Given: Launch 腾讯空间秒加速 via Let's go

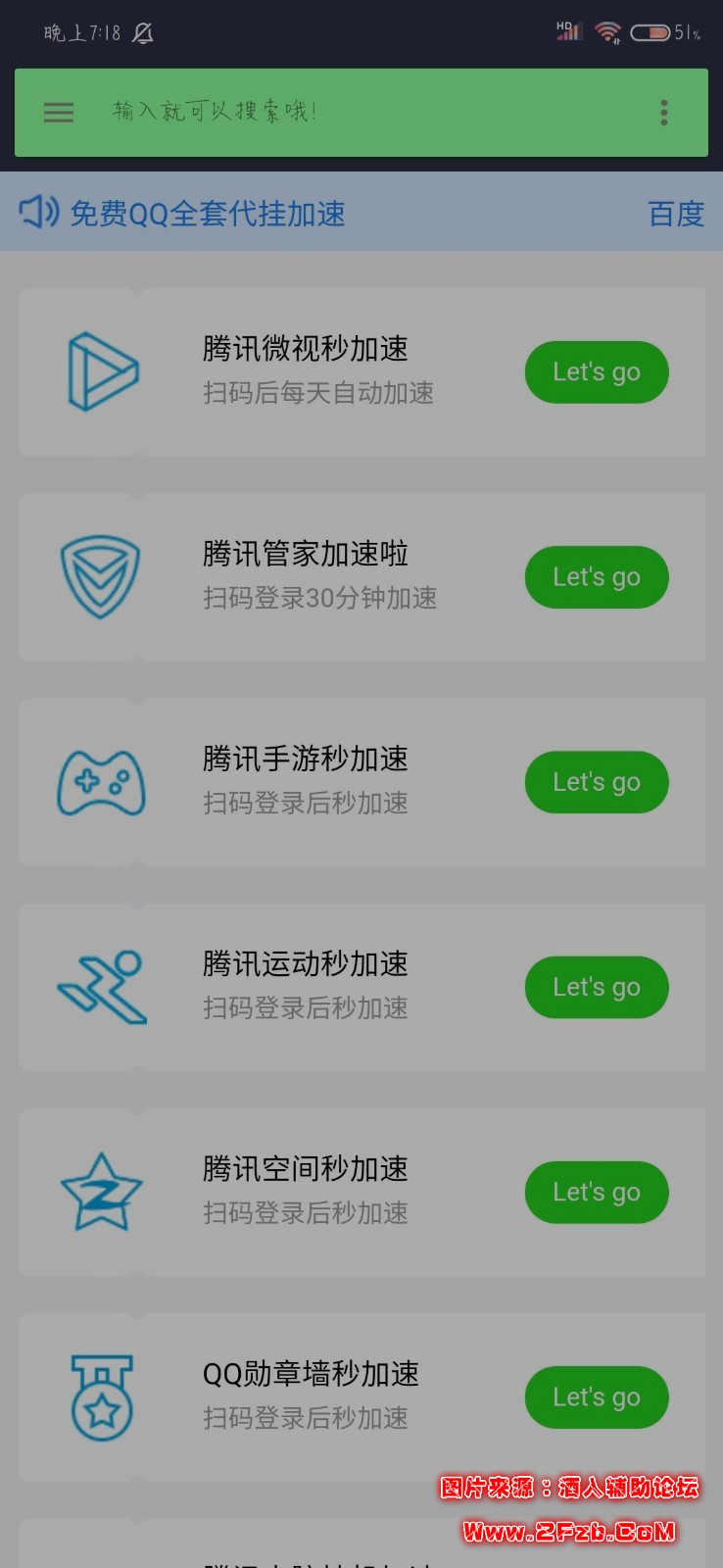Looking at the screenshot, I should tap(597, 1192).
